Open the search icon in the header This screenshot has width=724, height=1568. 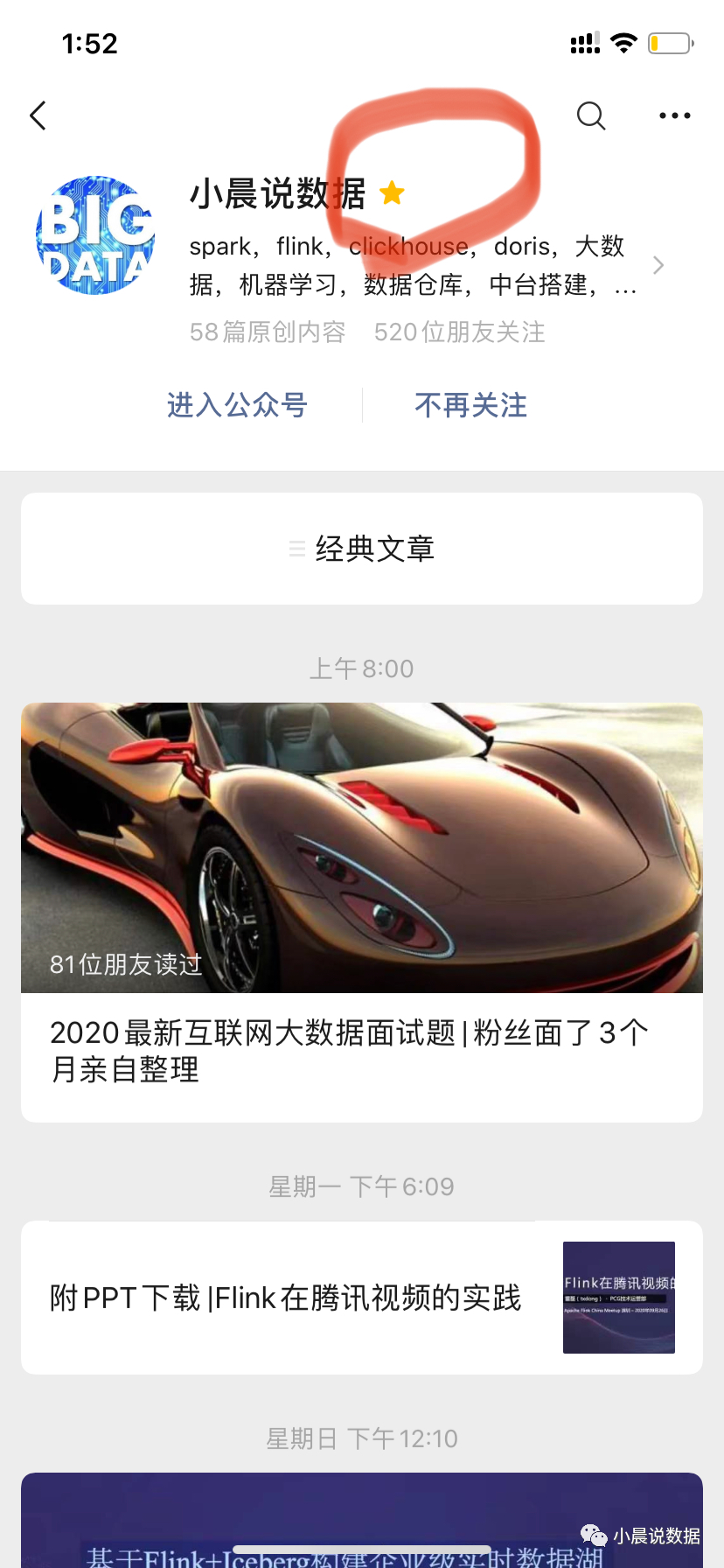click(591, 115)
